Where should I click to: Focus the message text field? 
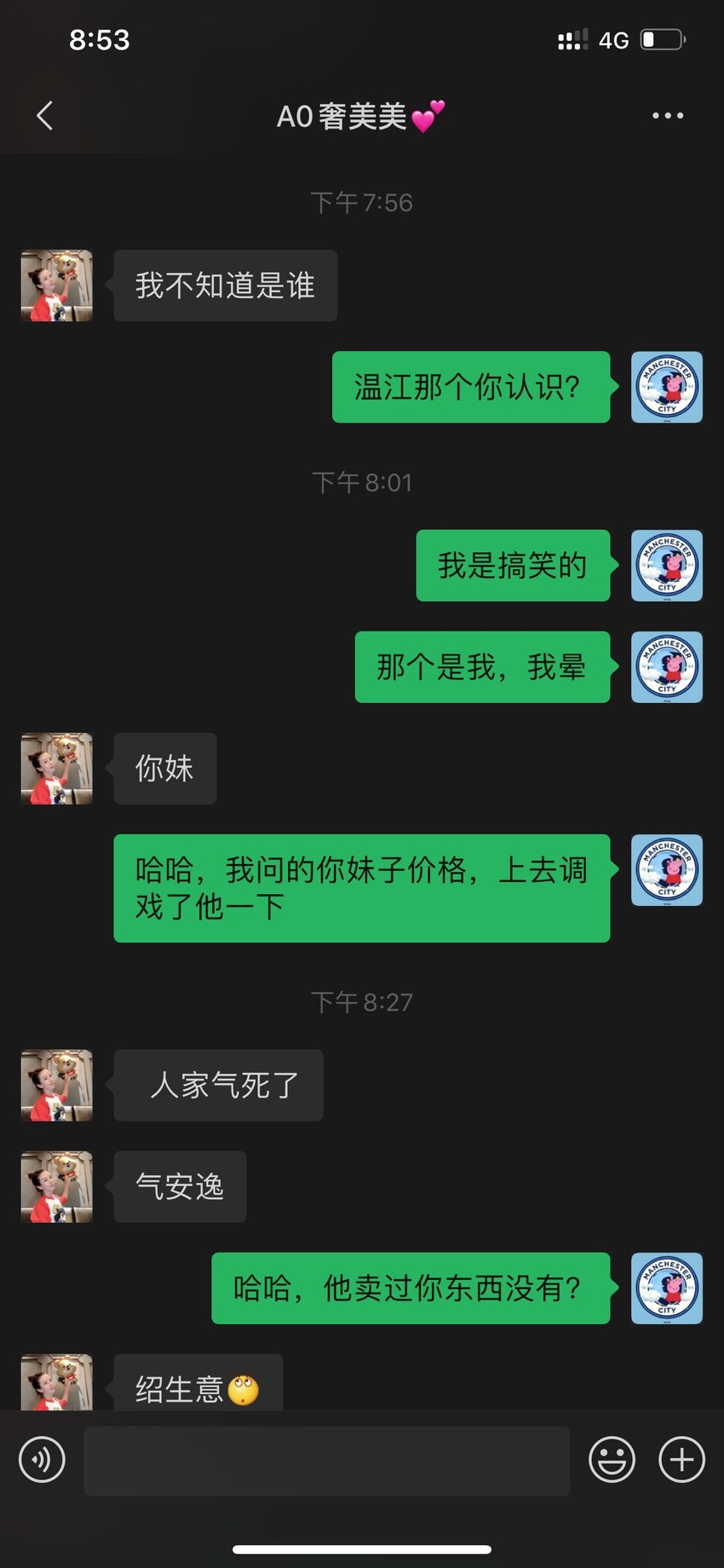tap(326, 1461)
